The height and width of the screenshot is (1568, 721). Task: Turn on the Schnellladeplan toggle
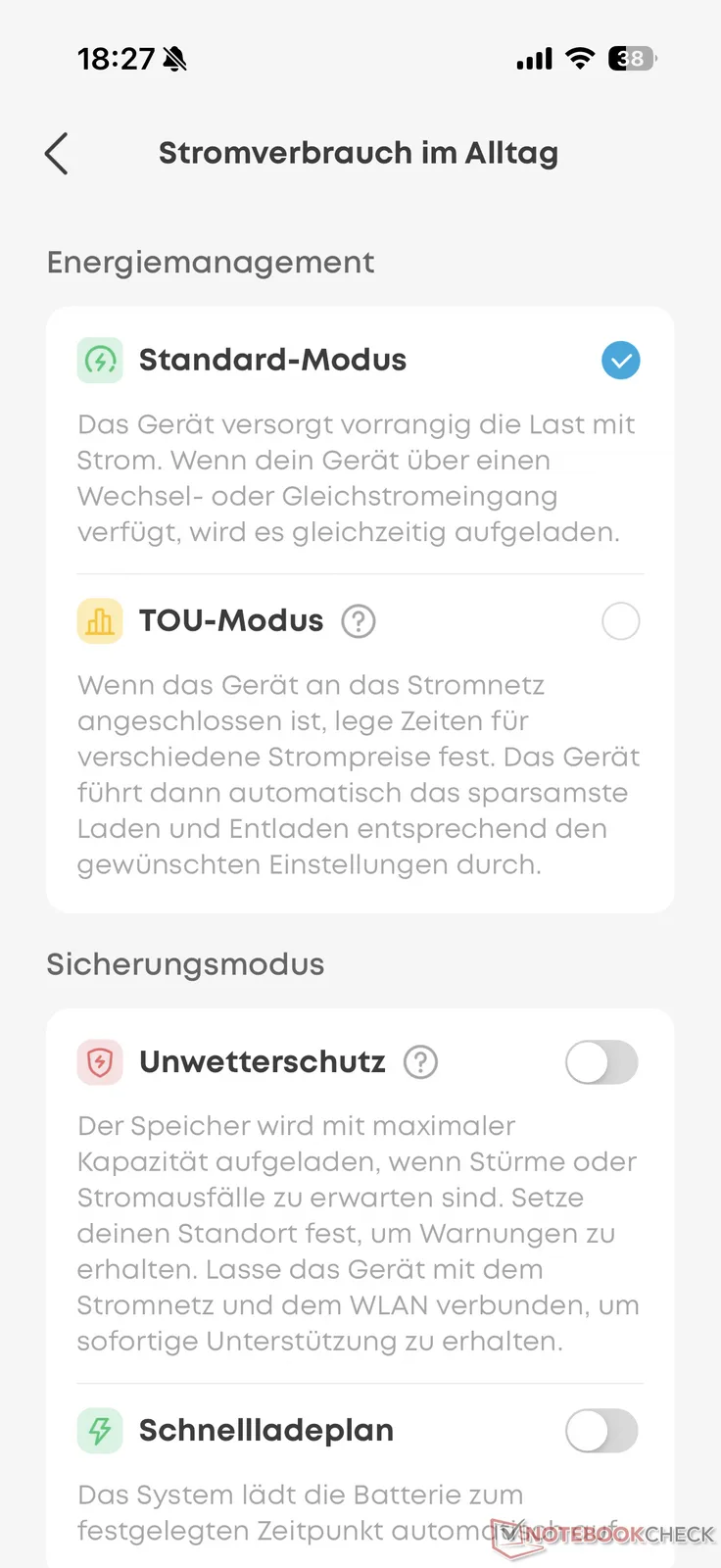pyautogui.click(x=601, y=1431)
